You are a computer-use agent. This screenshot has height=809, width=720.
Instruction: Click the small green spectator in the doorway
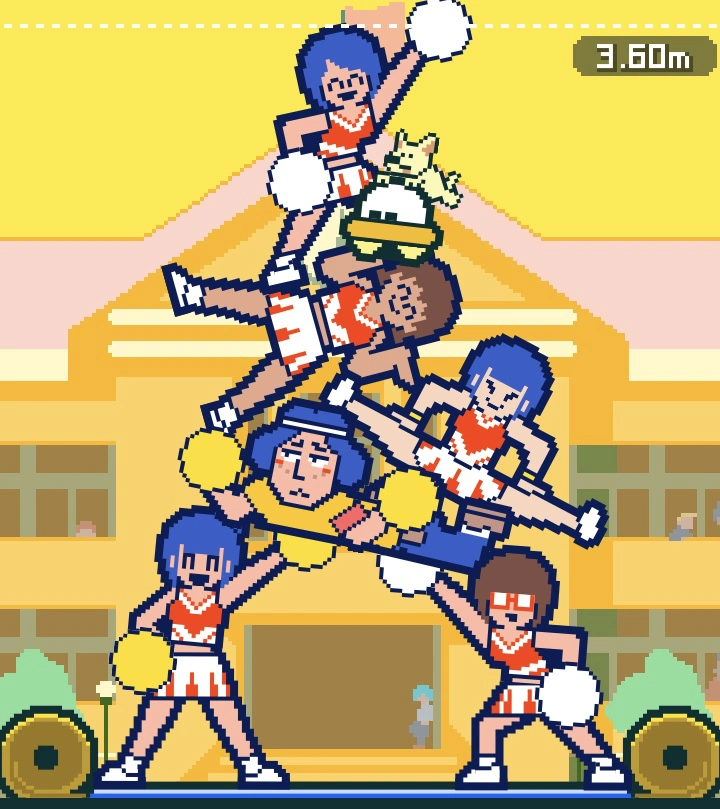point(420,710)
